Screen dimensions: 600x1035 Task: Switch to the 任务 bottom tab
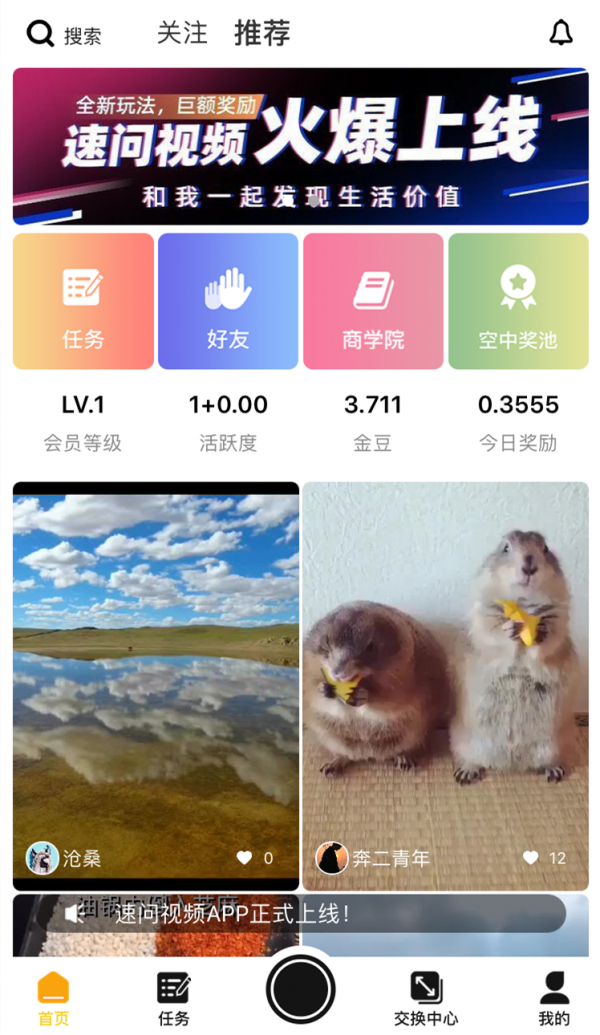pyautogui.click(x=174, y=999)
